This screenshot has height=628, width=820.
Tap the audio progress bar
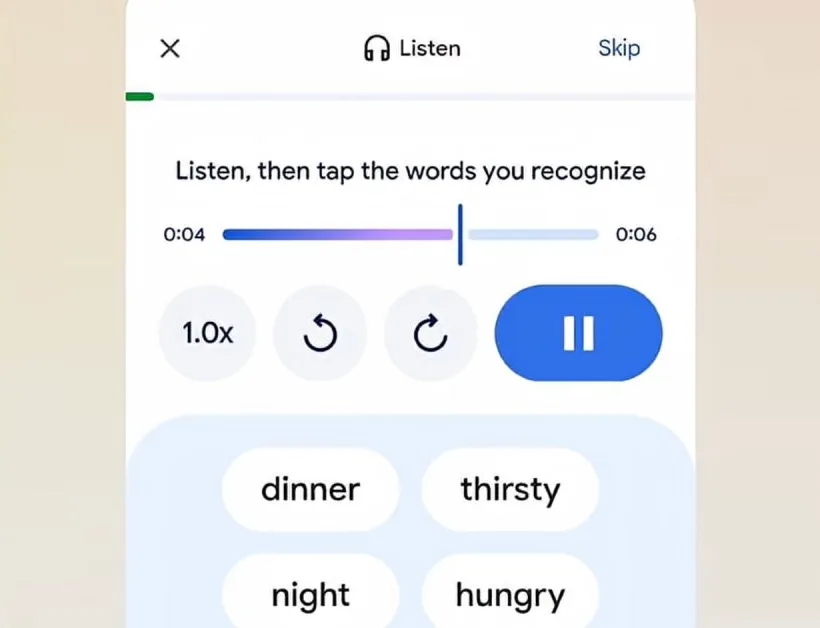pos(410,235)
